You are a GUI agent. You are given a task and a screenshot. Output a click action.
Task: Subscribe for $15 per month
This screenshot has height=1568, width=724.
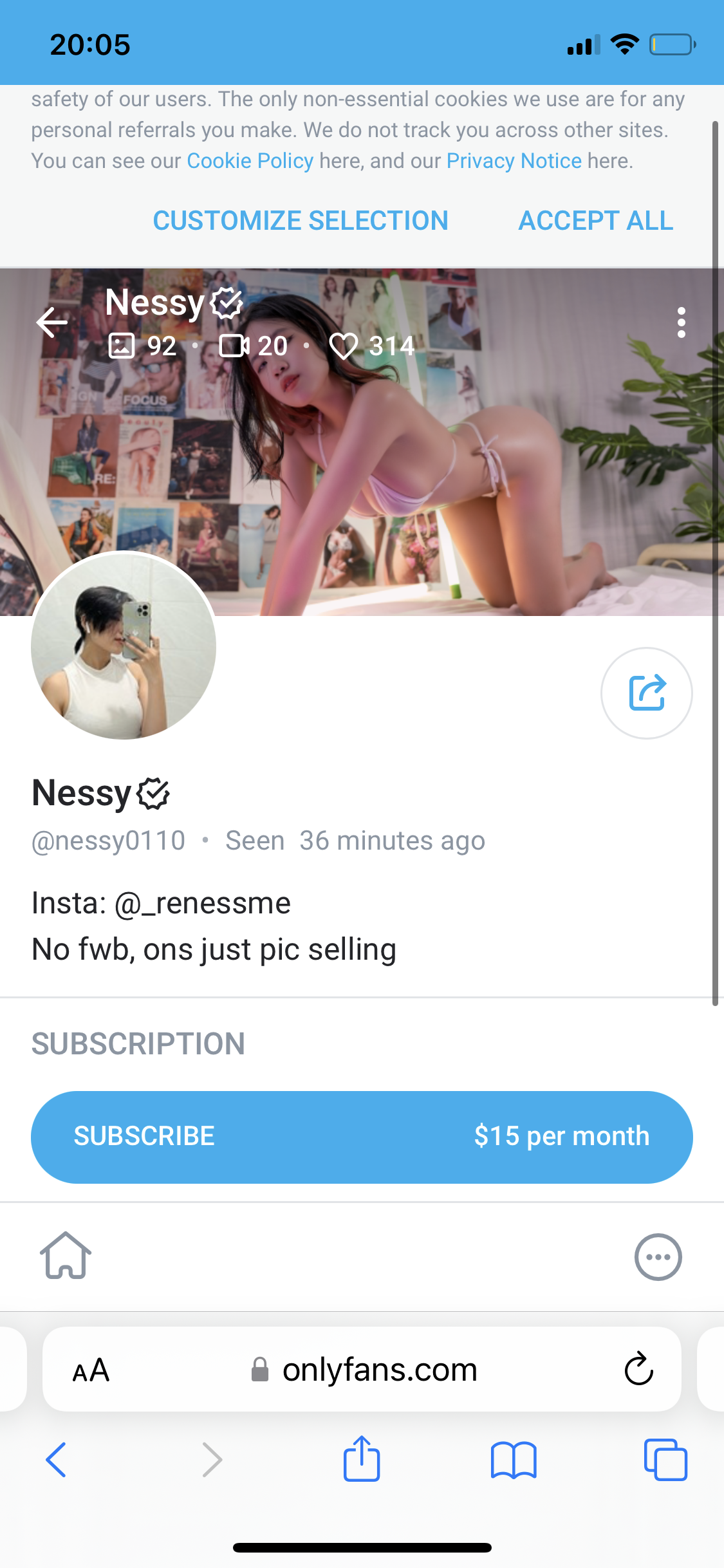click(x=362, y=1137)
